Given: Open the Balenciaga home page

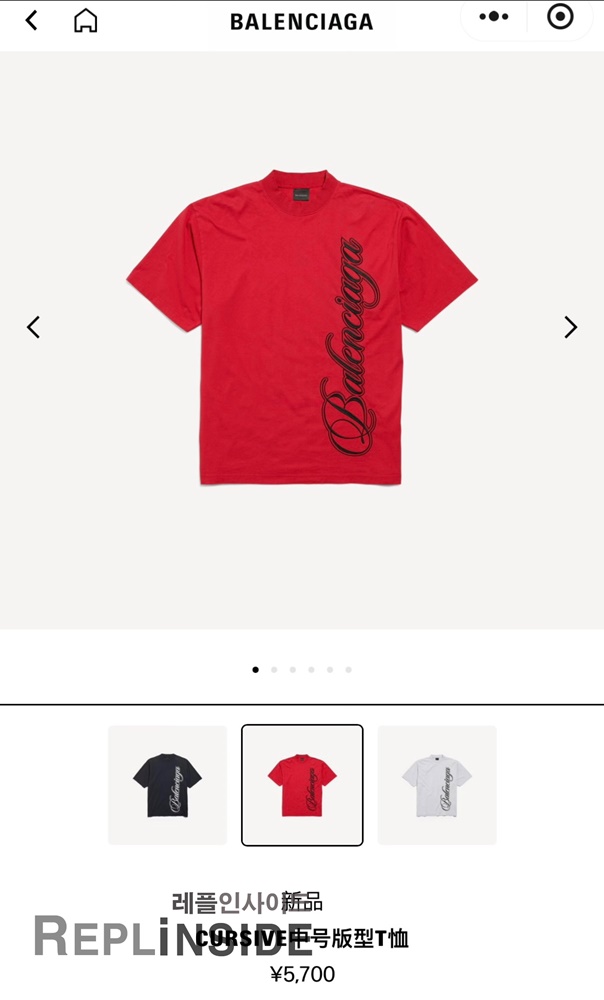Looking at the screenshot, I should click(x=86, y=20).
